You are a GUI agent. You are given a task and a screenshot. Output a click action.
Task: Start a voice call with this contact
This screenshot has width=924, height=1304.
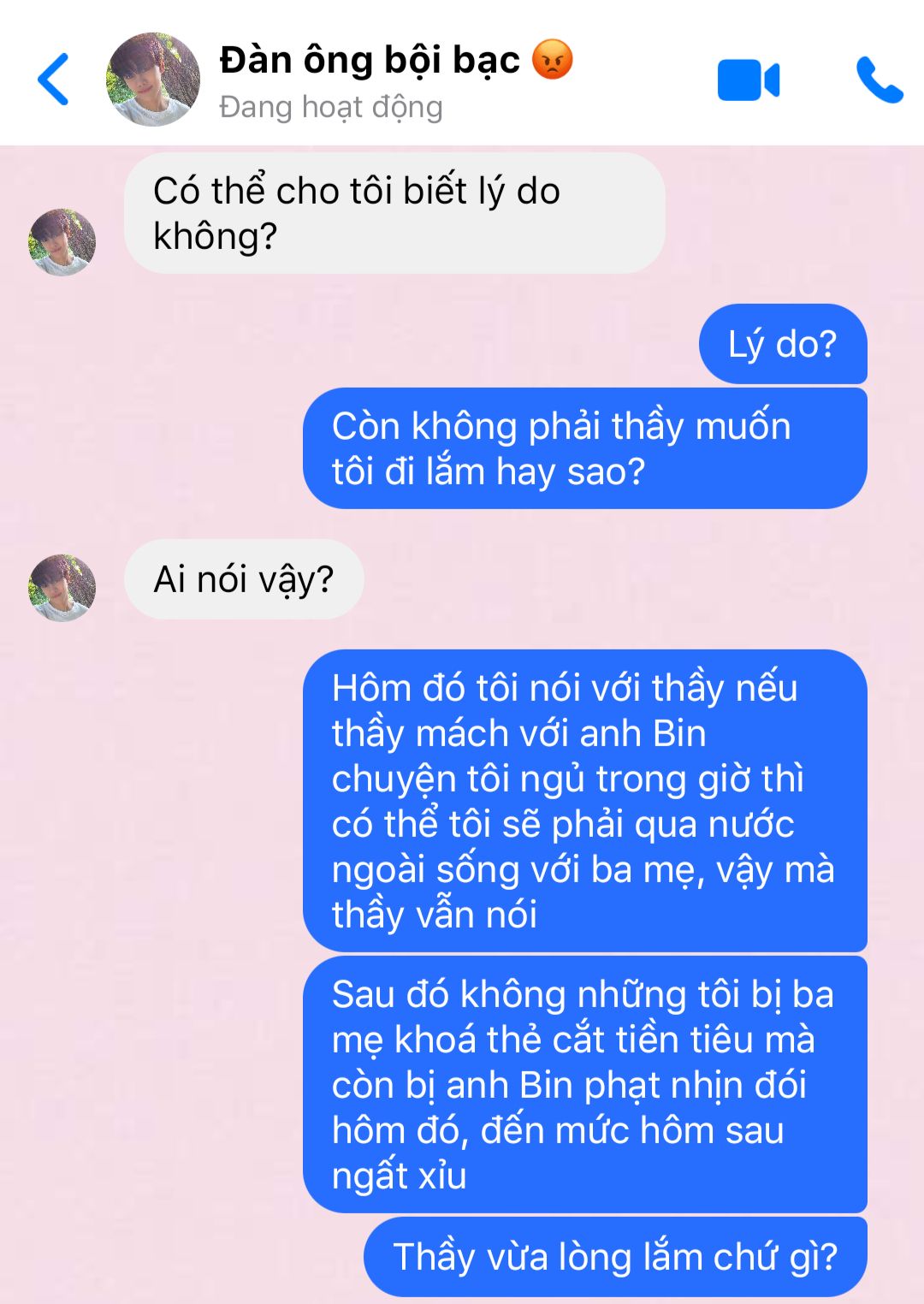(879, 80)
